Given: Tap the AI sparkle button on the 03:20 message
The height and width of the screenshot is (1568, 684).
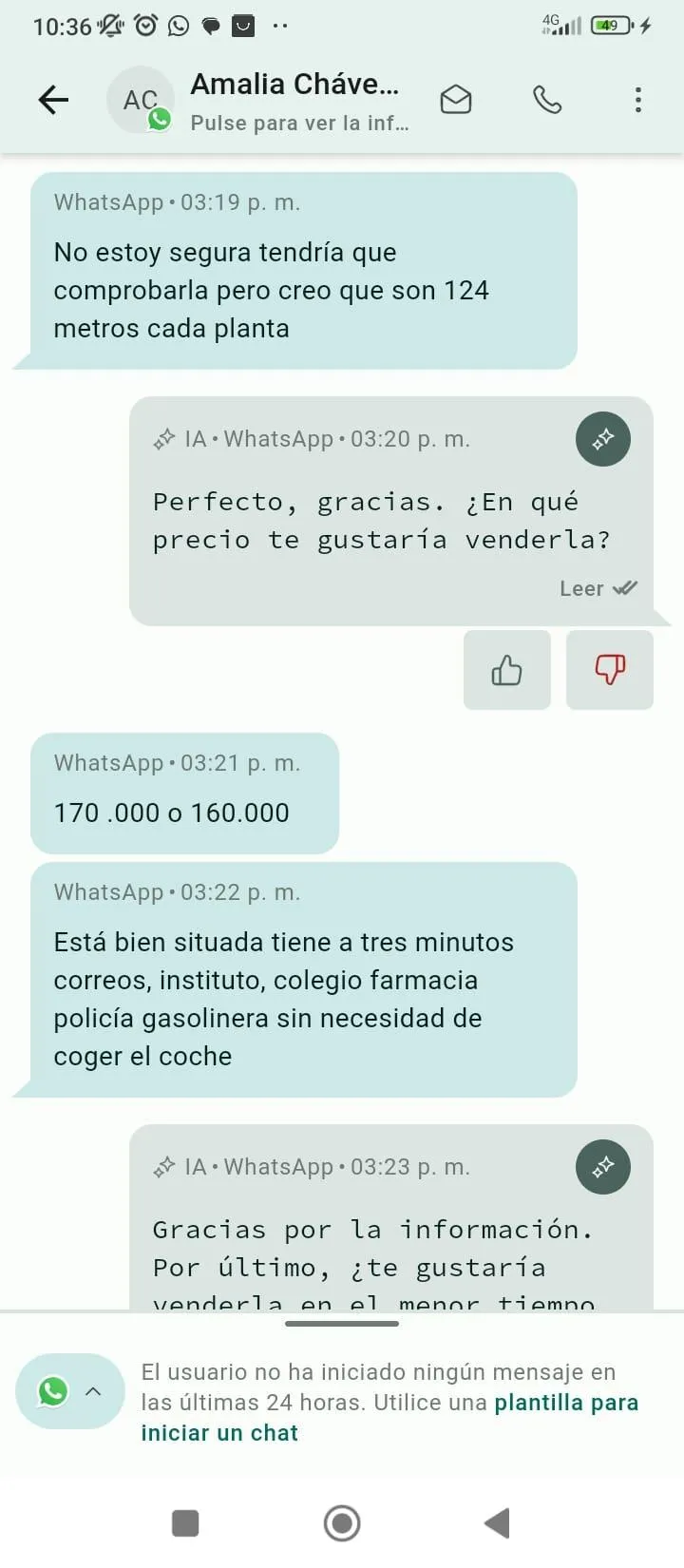Looking at the screenshot, I should pos(603,439).
